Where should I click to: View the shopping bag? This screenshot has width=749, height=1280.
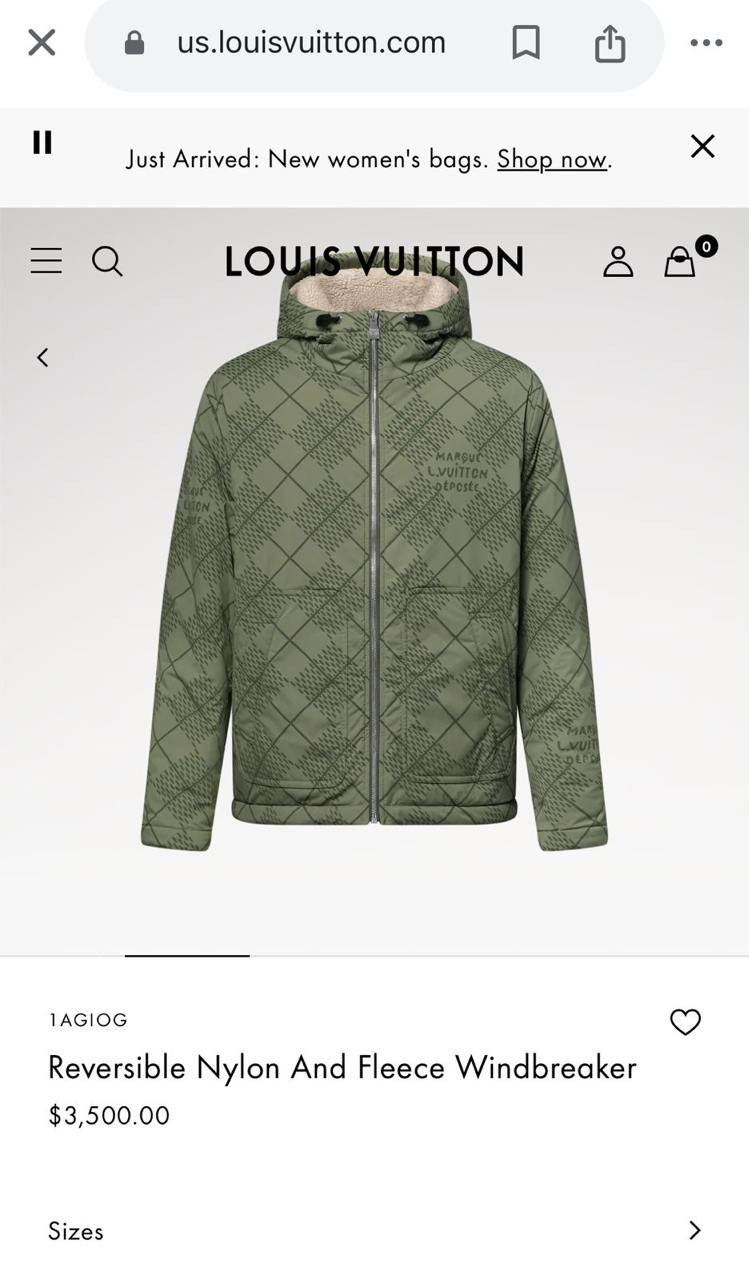681,261
